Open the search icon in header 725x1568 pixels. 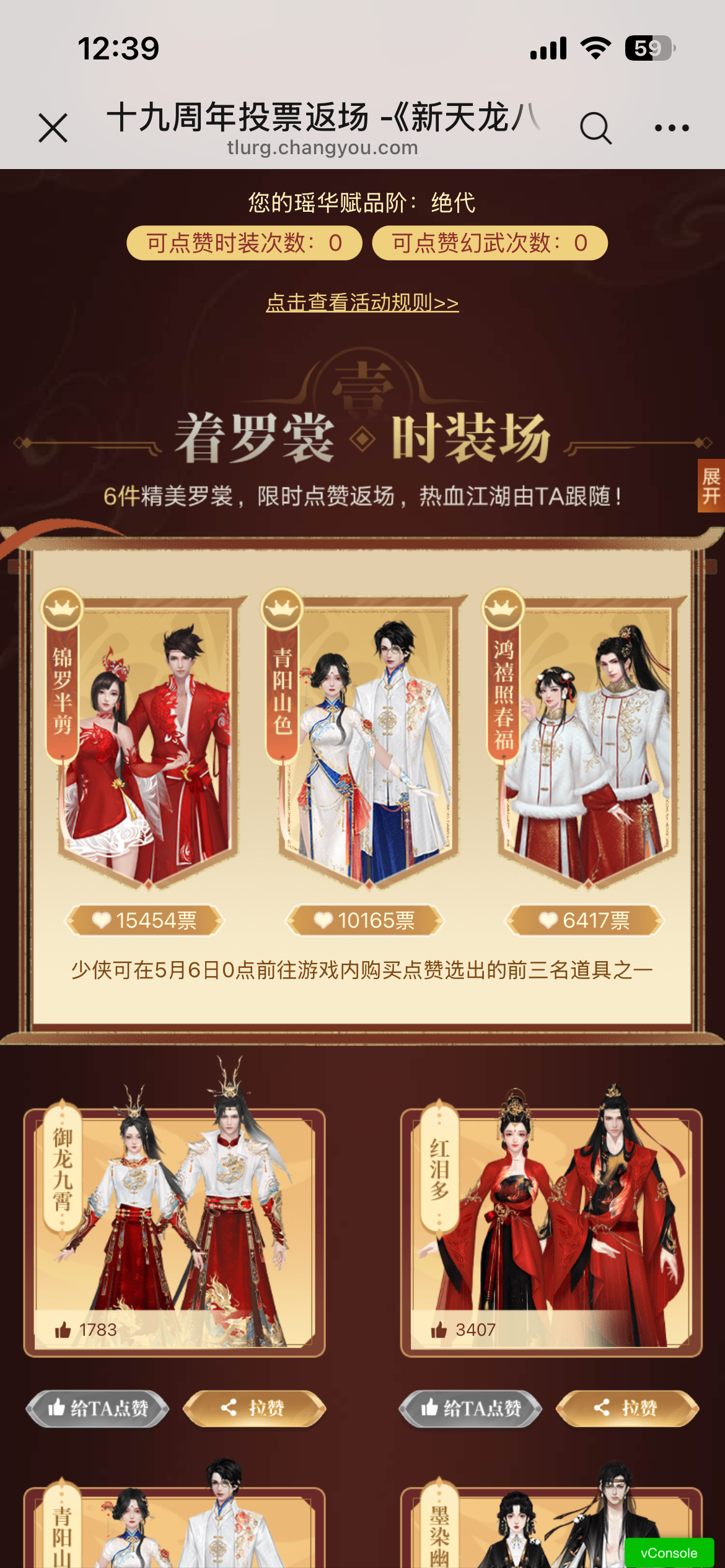tap(595, 128)
